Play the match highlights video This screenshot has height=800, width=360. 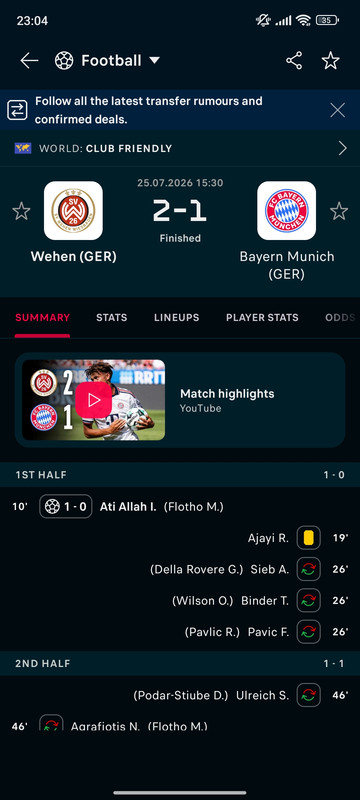coord(93,400)
